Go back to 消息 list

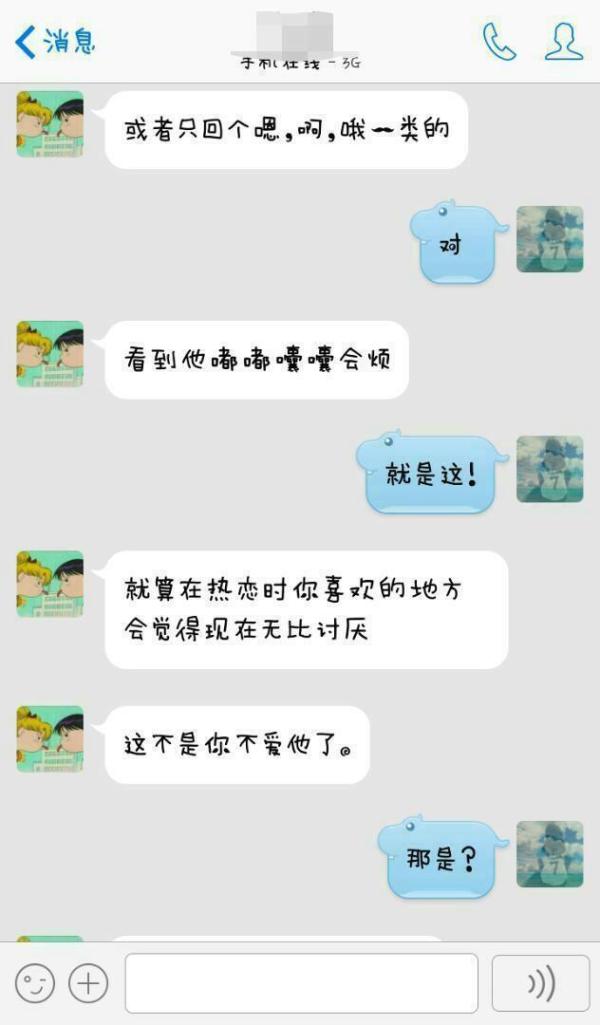tap(56, 42)
